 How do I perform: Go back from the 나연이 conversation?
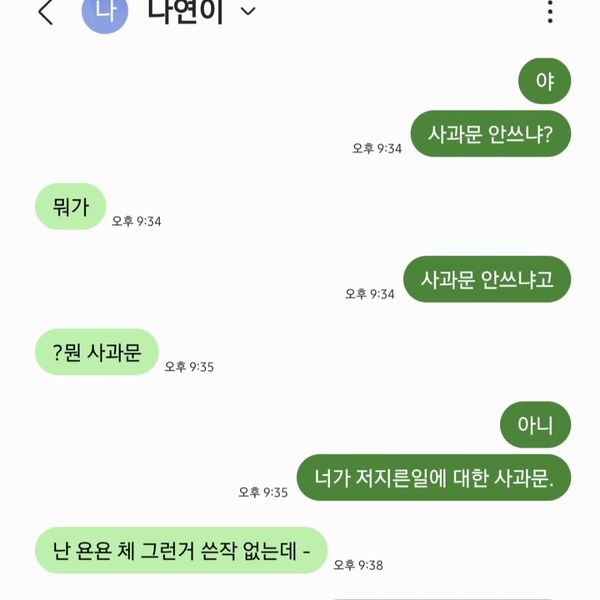pyautogui.click(x=44, y=13)
